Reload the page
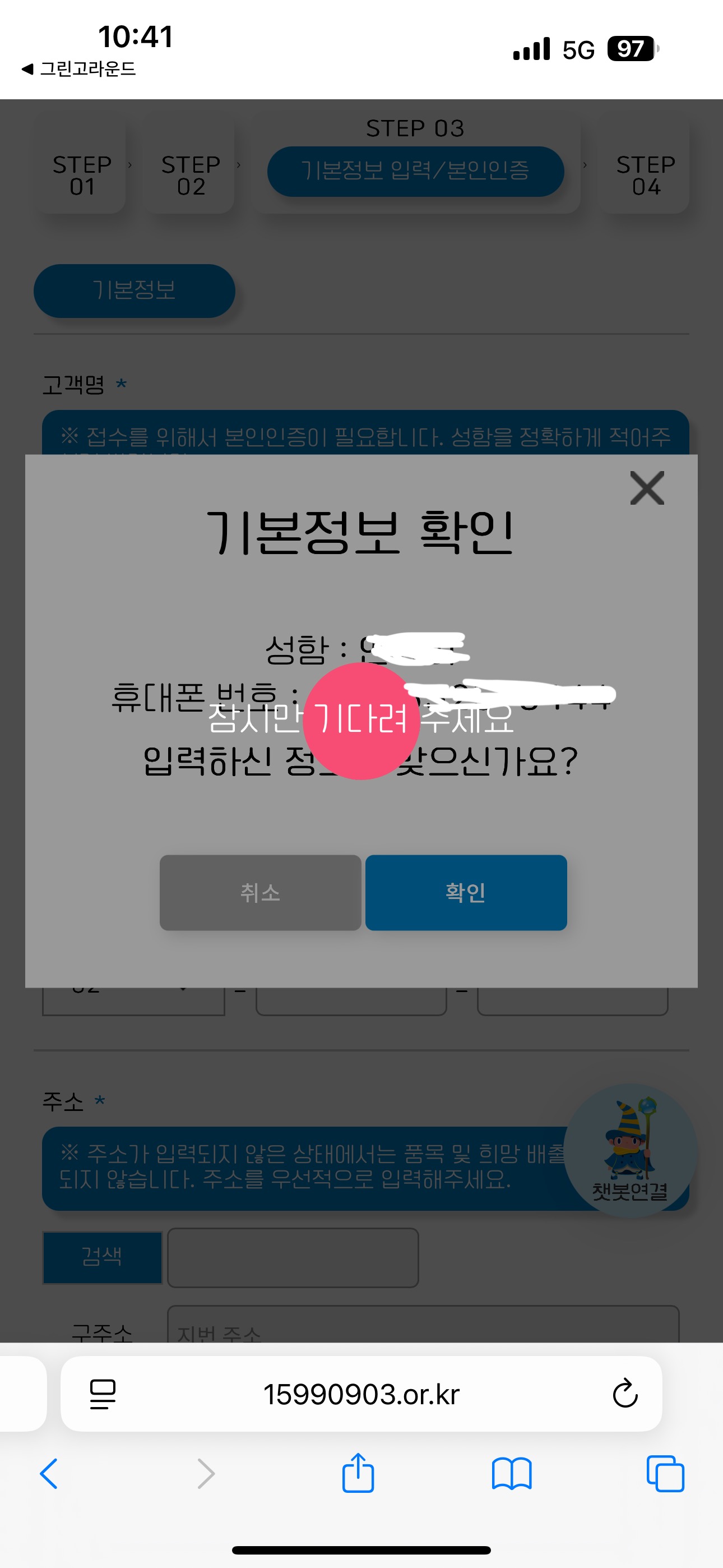This screenshot has width=723, height=1568. tap(624, 1394)
